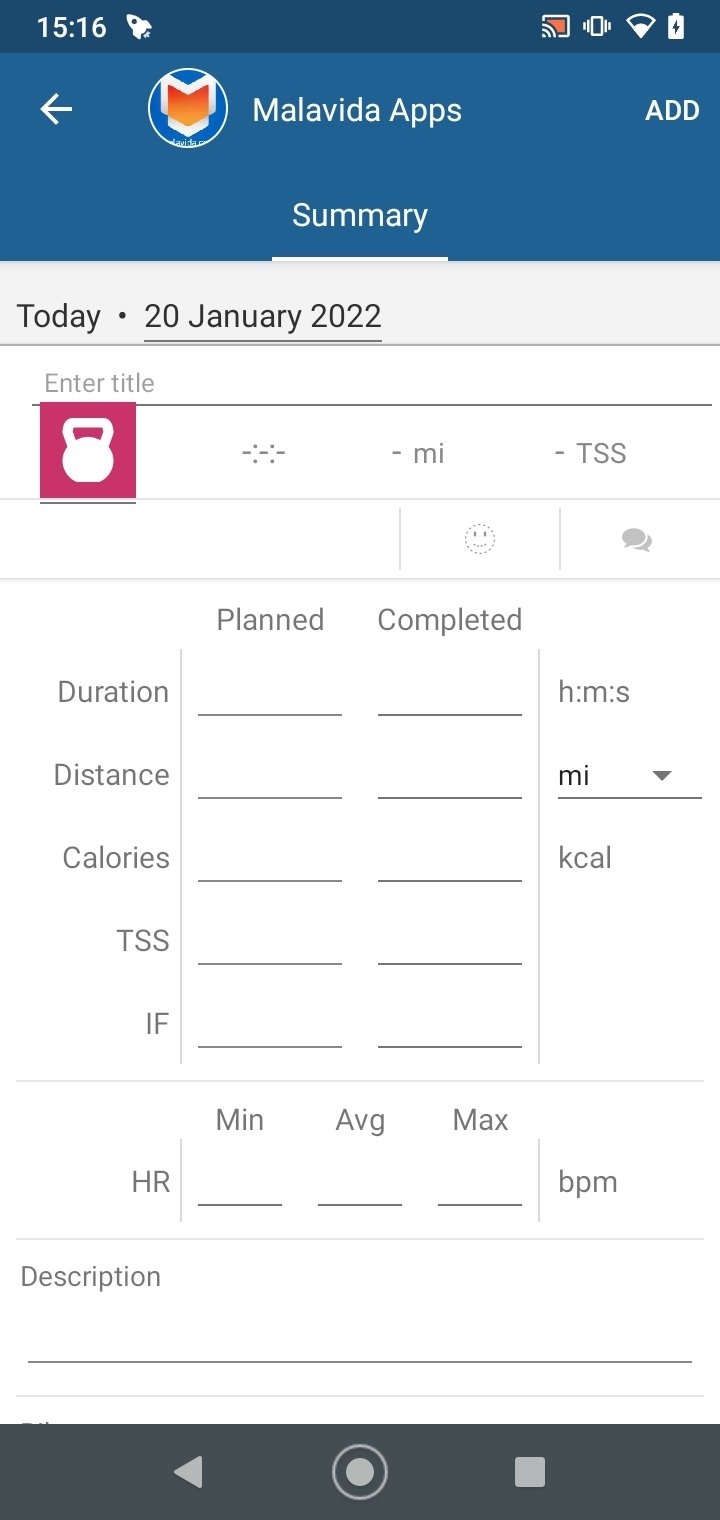Enter planned TSS value

[x=270, y=941]
